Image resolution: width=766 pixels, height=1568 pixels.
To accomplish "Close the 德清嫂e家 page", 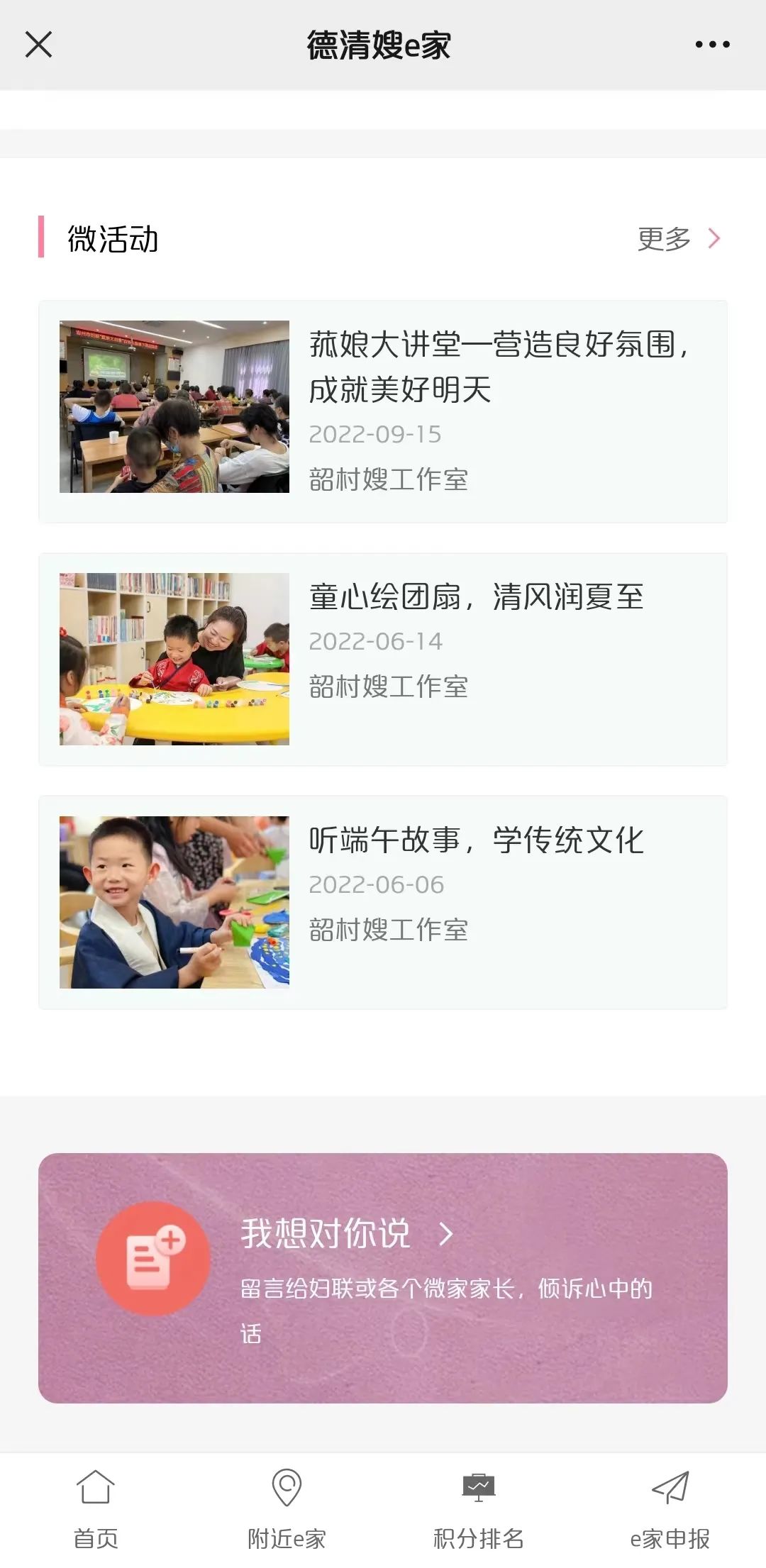I will tap(38, 44).
